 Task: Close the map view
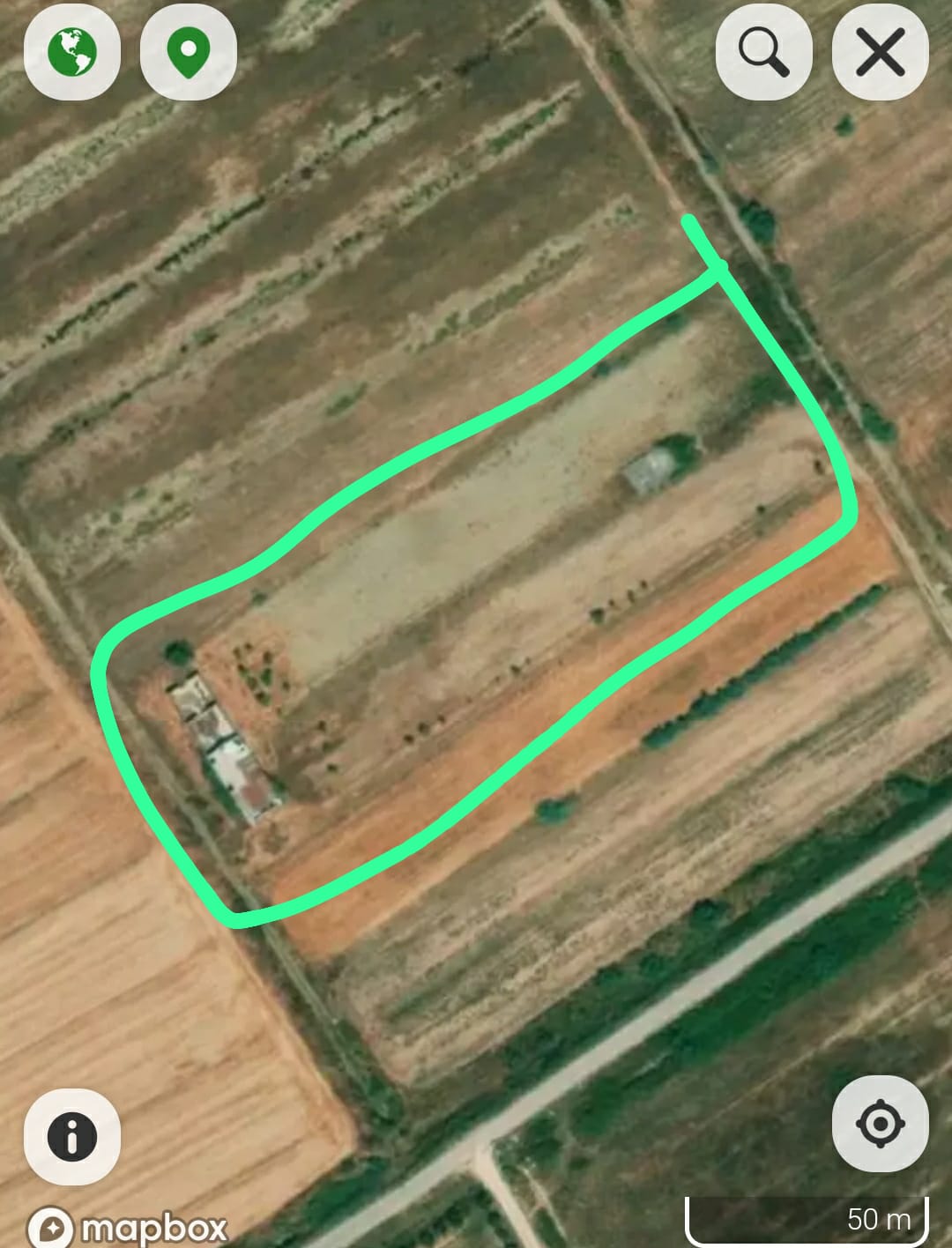(x=880, y=52)
